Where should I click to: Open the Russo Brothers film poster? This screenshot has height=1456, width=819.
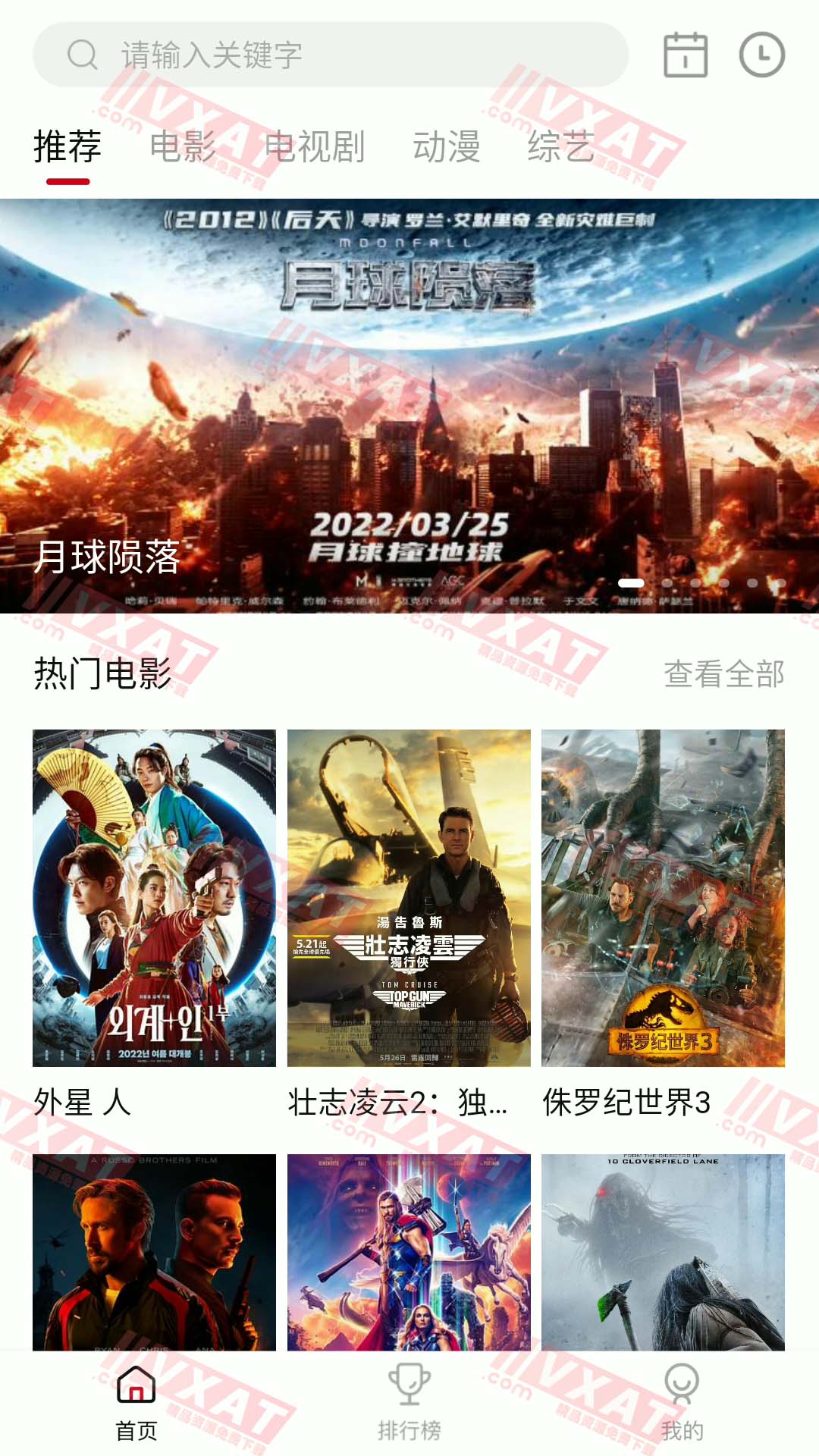pyautogui.click(x=154, y=1251)
